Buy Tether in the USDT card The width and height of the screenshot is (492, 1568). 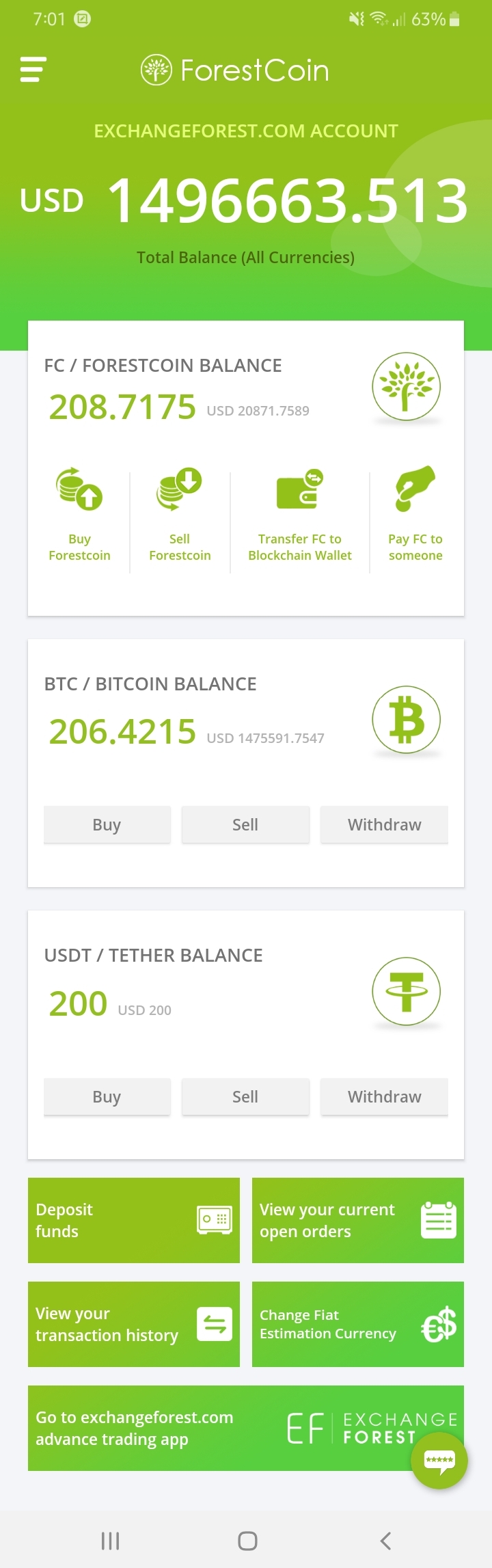pos(107,1096)
